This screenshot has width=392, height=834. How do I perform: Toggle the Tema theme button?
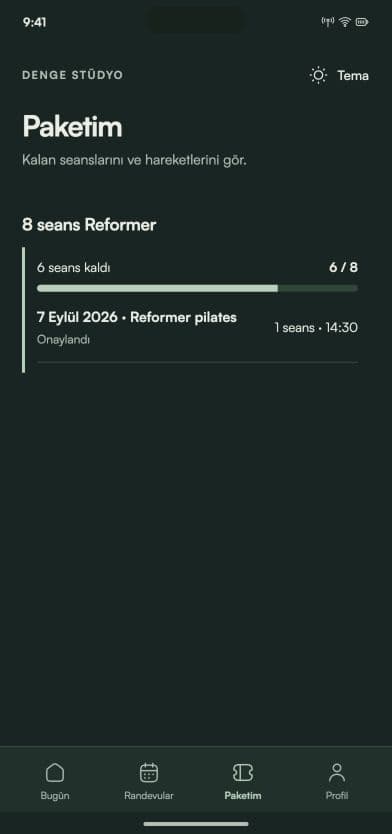[339, 76]
